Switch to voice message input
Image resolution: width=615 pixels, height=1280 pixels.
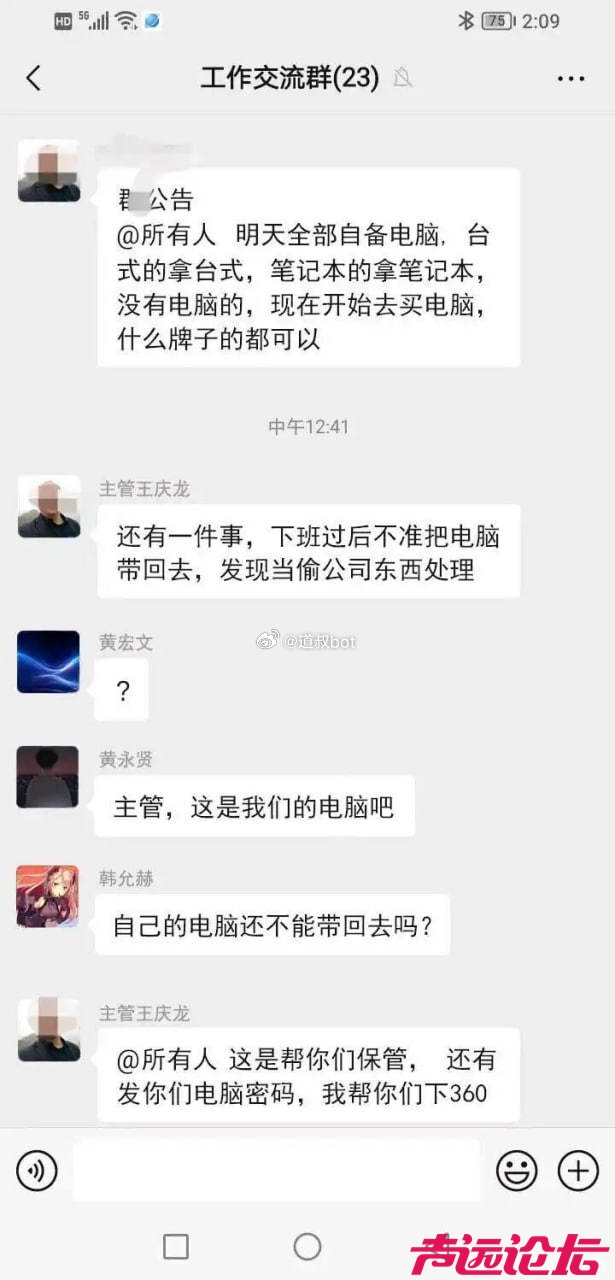[37, 1170]
